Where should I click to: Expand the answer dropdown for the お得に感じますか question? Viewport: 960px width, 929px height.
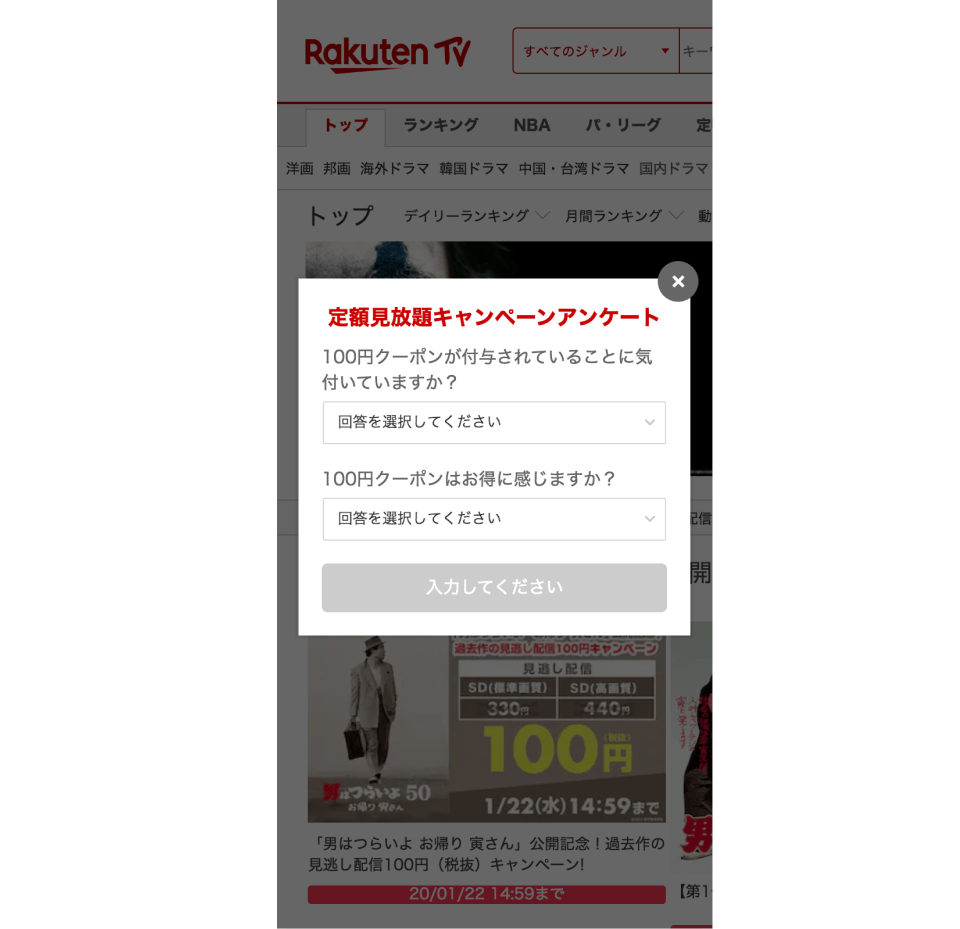494,519
